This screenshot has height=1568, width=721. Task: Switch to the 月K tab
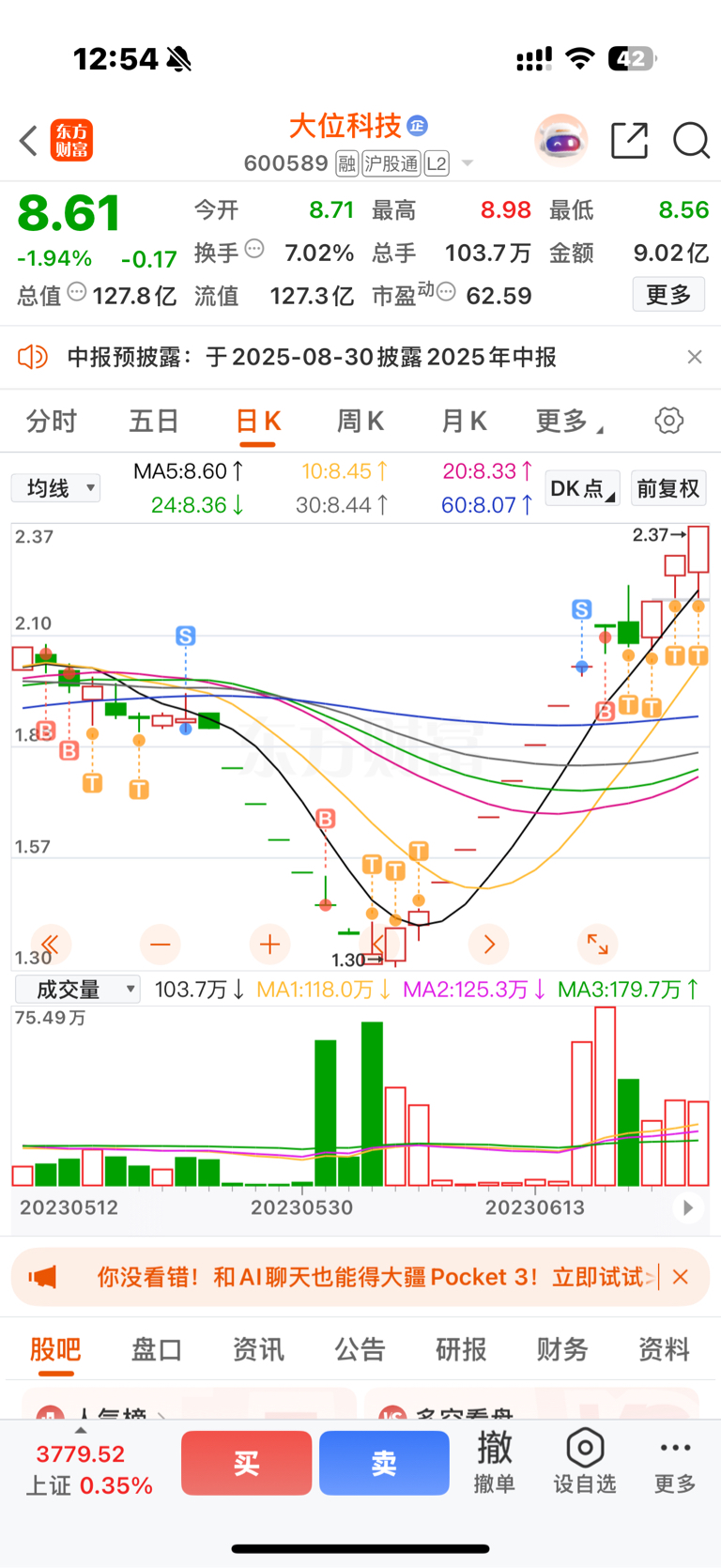click(464, 421)
